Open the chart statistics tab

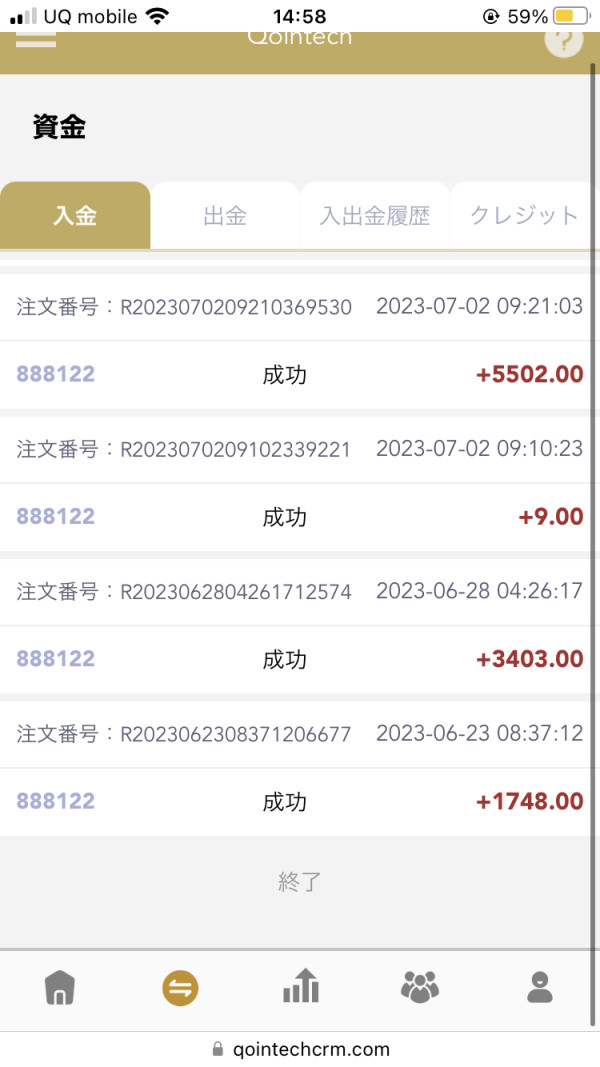300,989
